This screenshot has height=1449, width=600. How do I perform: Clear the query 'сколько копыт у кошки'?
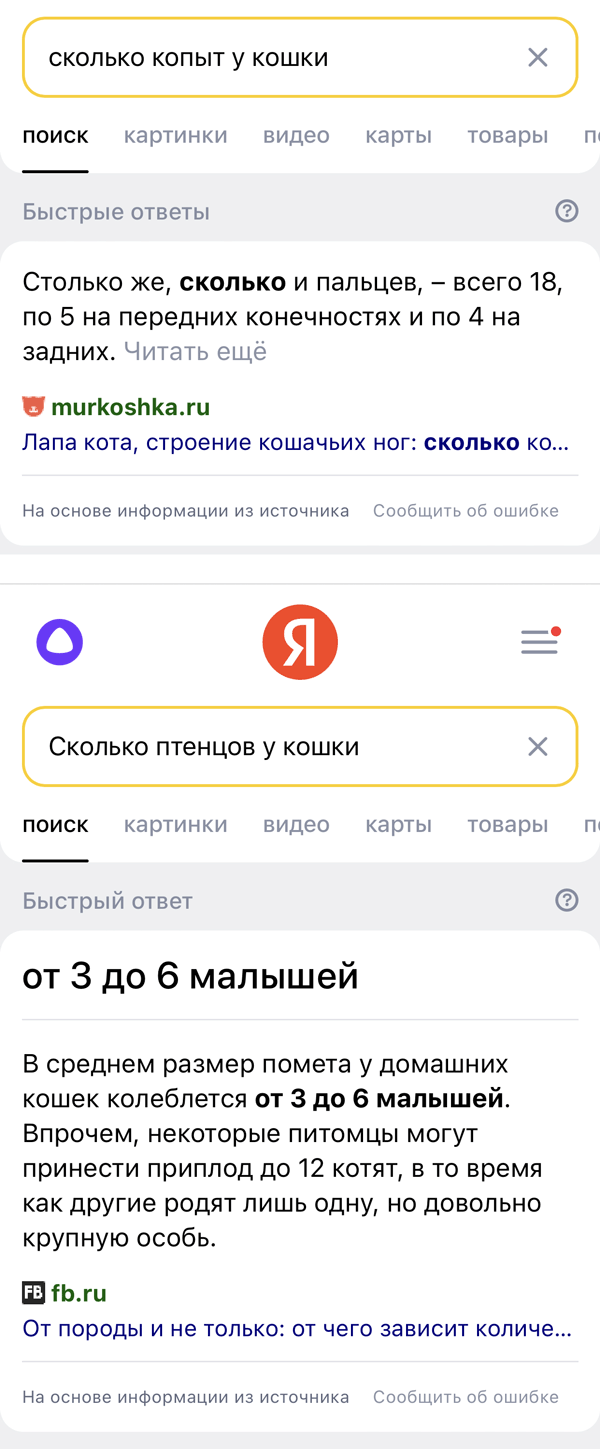(538, 58)
